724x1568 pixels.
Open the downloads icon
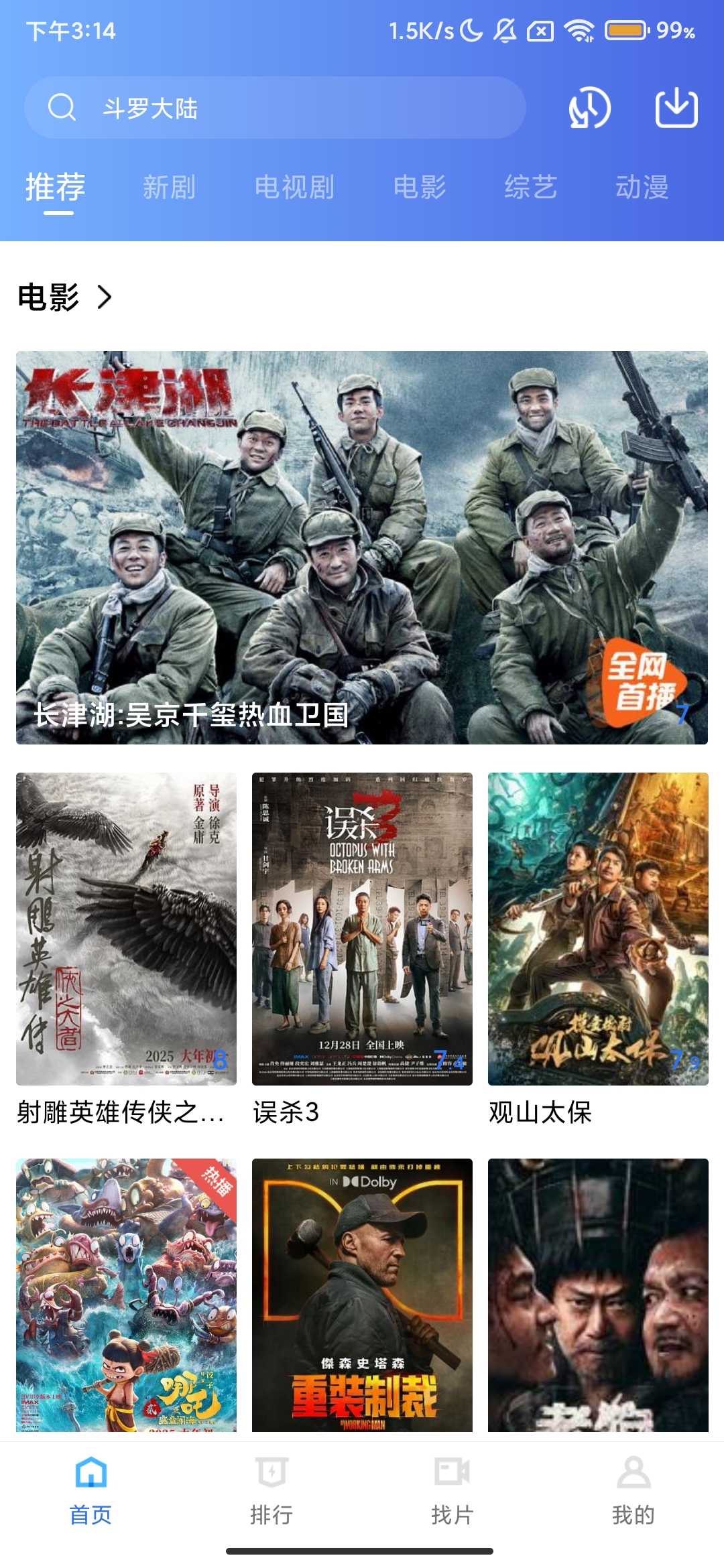pos(676,107)
